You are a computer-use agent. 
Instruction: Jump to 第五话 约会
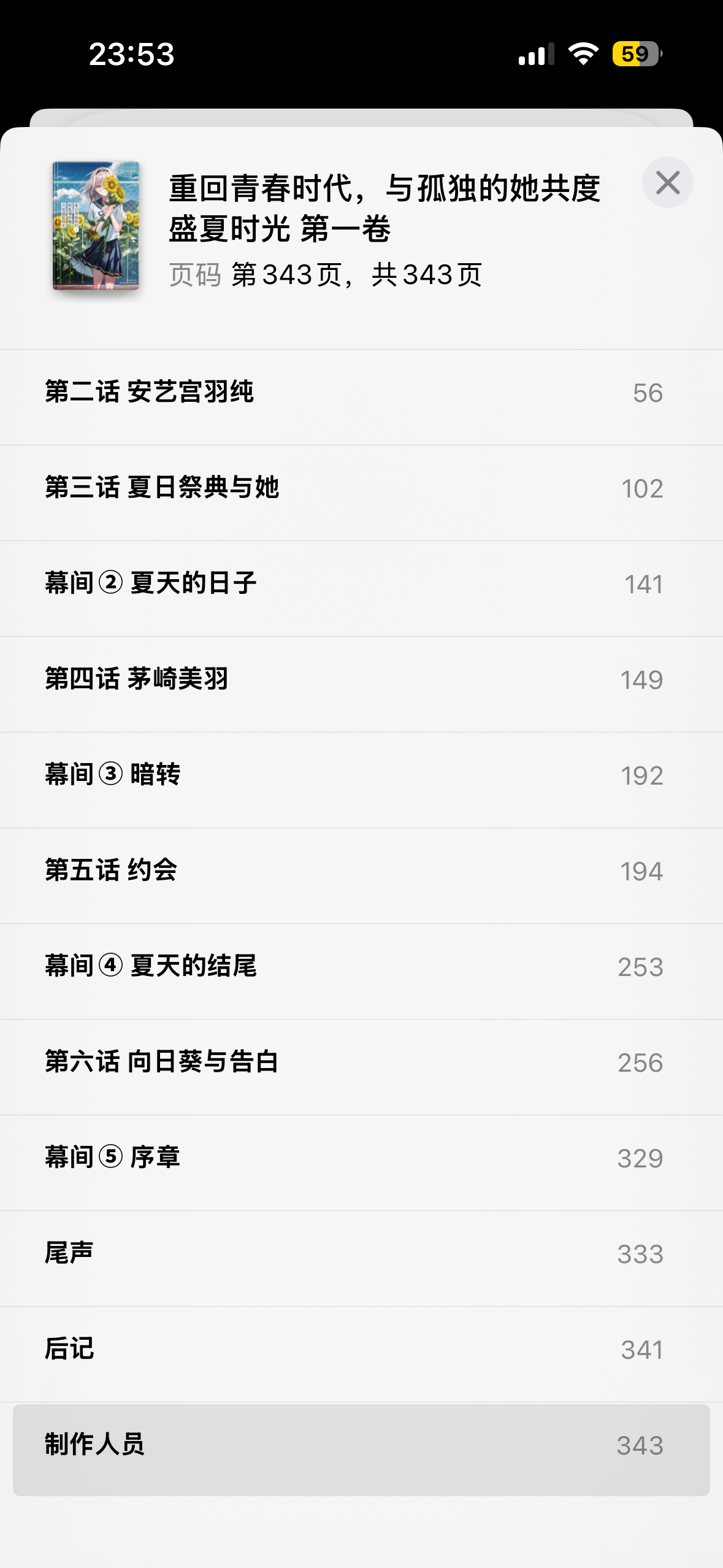click(361, 871)
